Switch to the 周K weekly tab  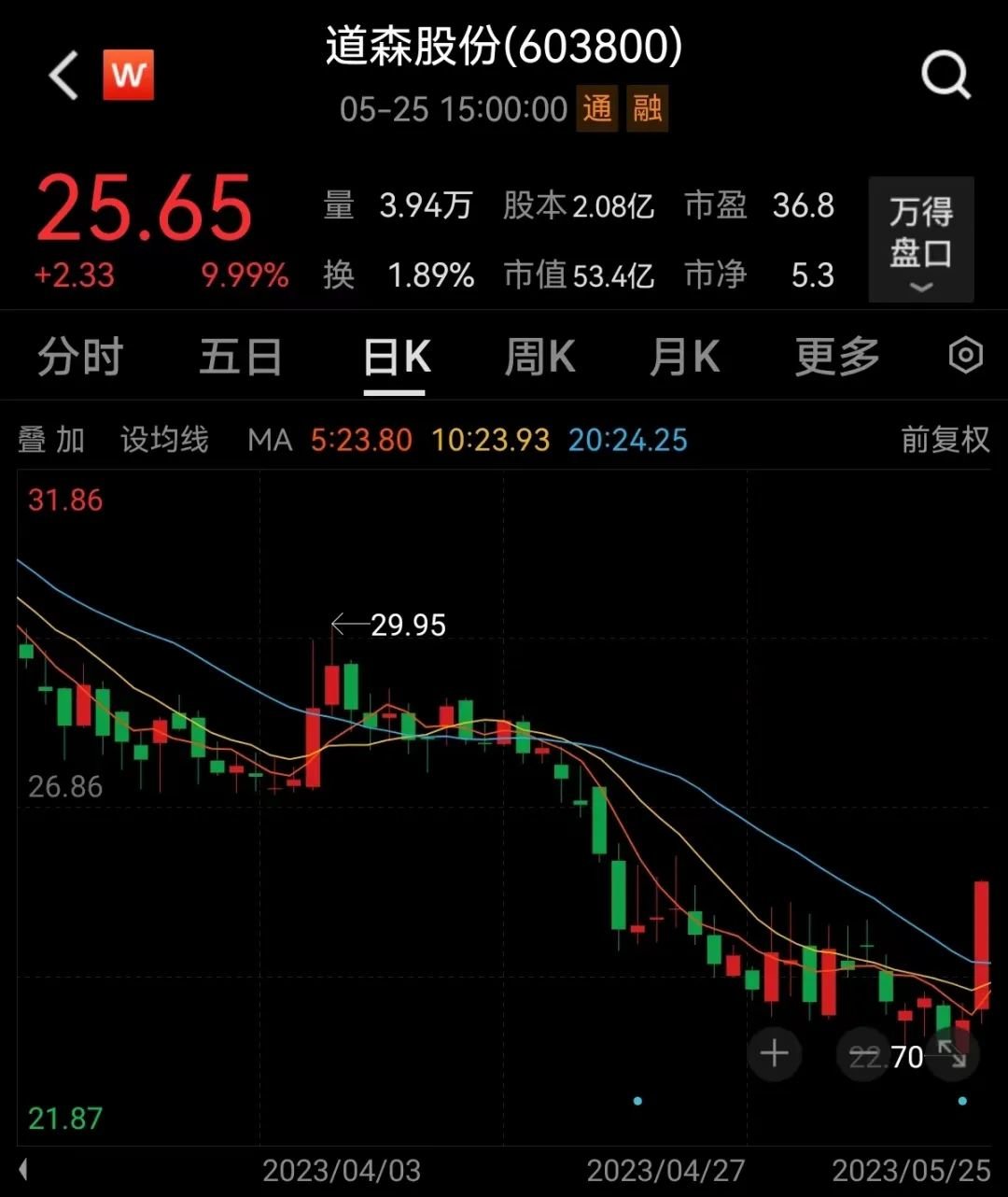[x=539, y=357]
